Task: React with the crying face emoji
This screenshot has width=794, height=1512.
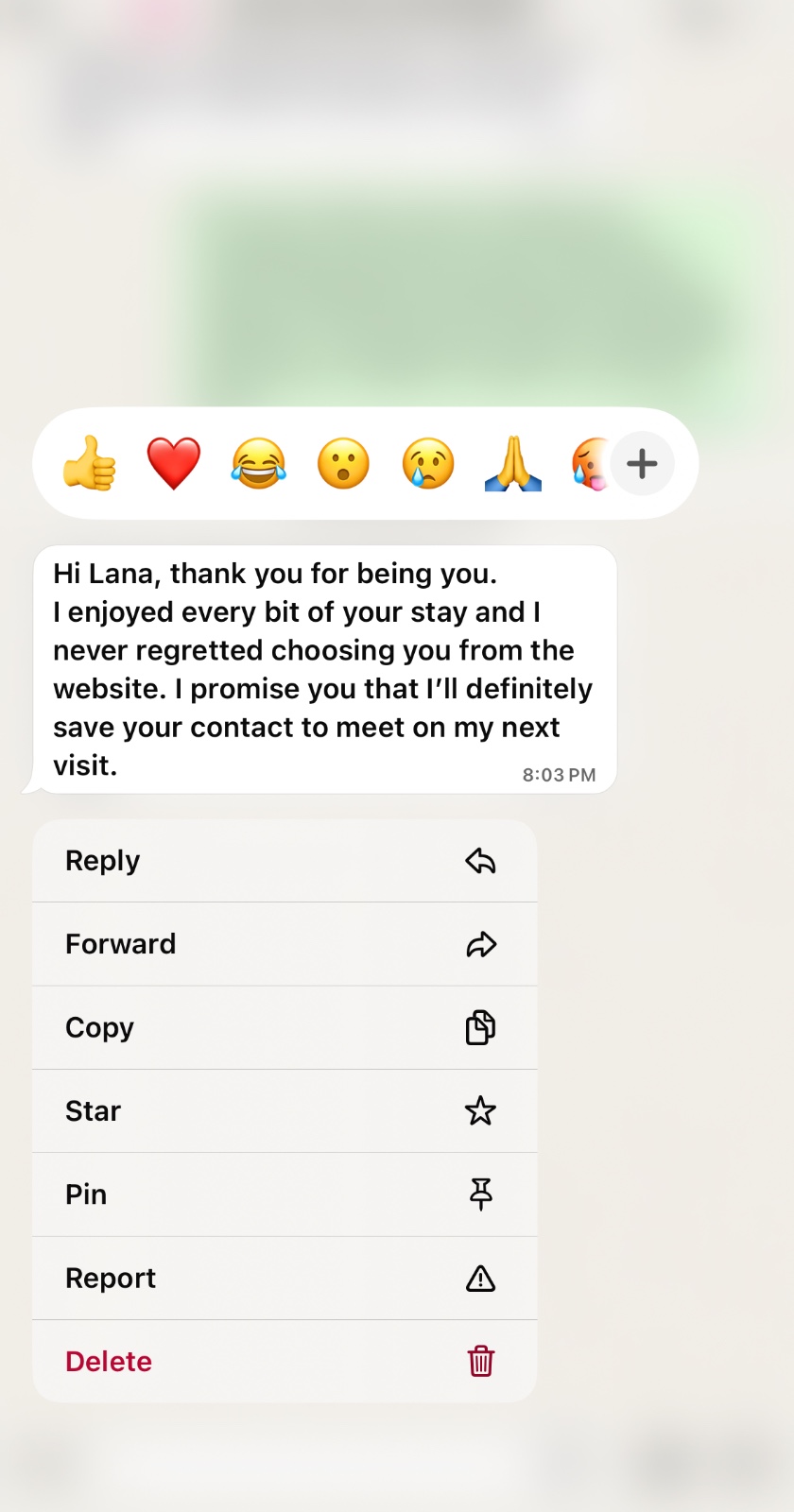Action: point(428,463)
